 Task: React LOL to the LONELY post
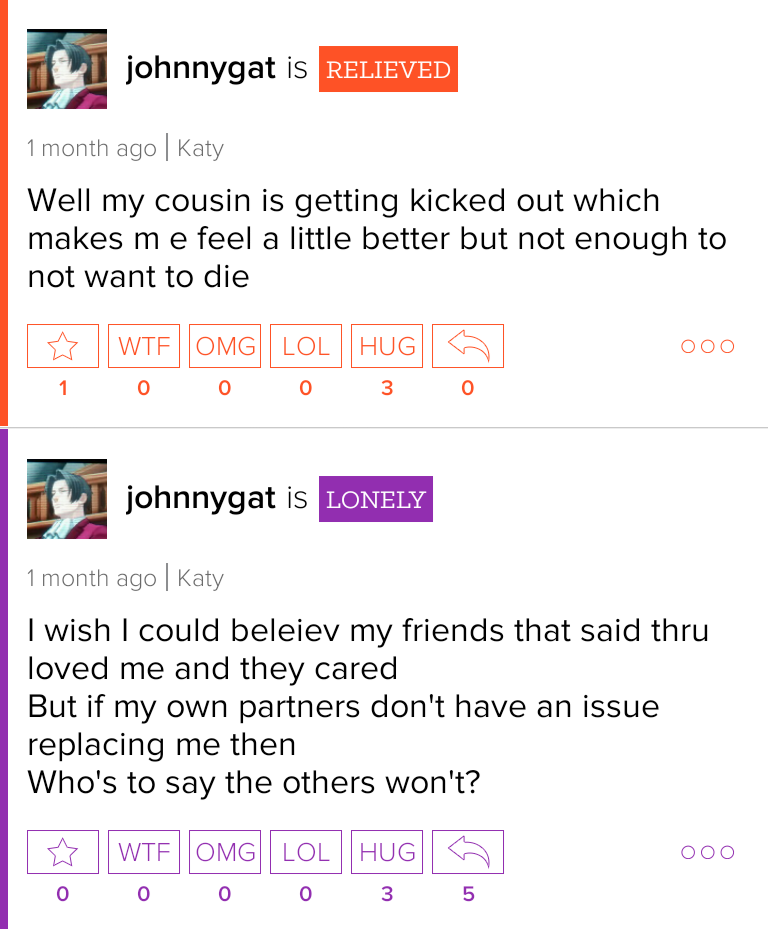coord(306,852)
